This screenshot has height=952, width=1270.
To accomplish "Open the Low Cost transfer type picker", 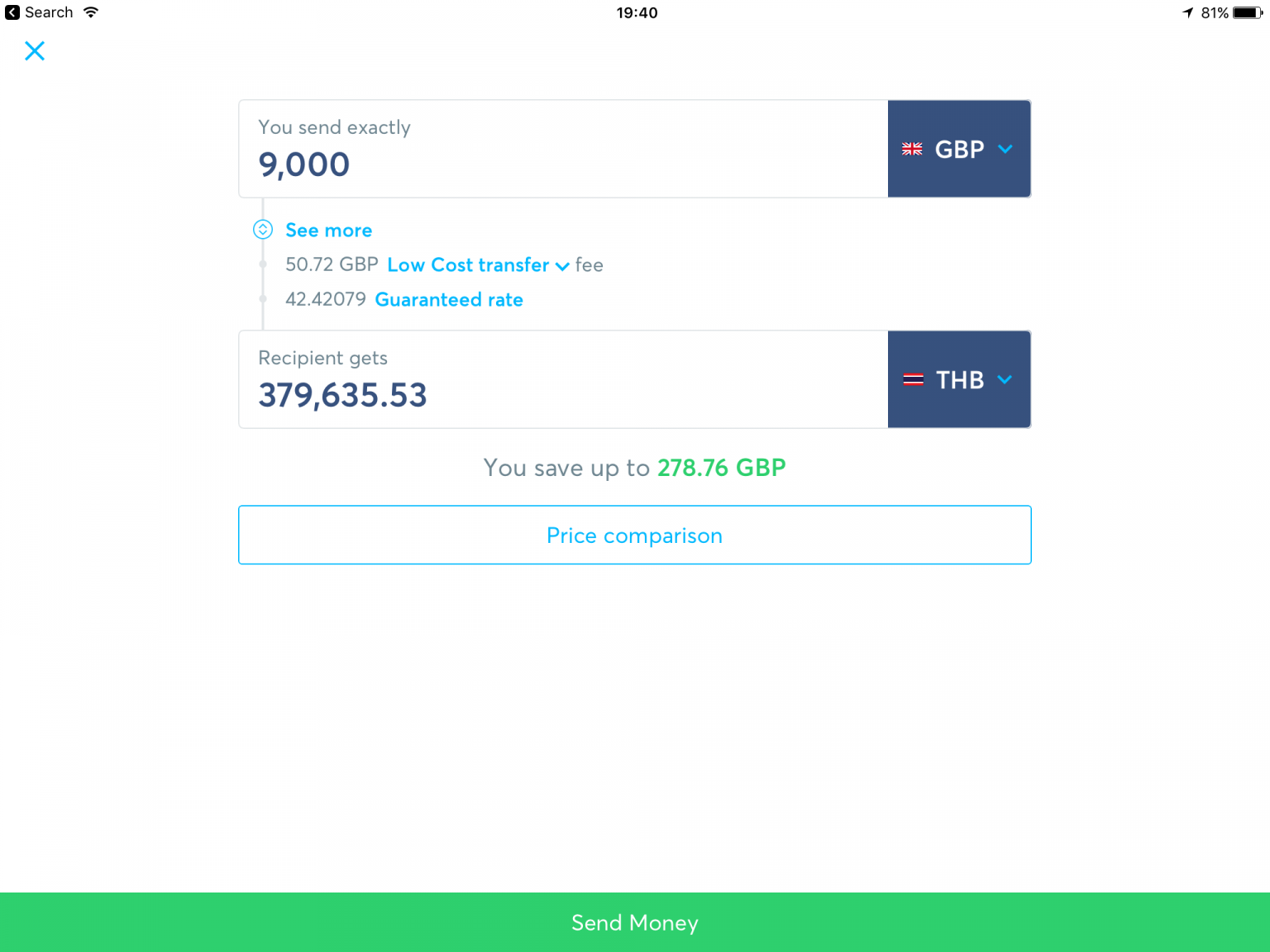I will point(478,265).
